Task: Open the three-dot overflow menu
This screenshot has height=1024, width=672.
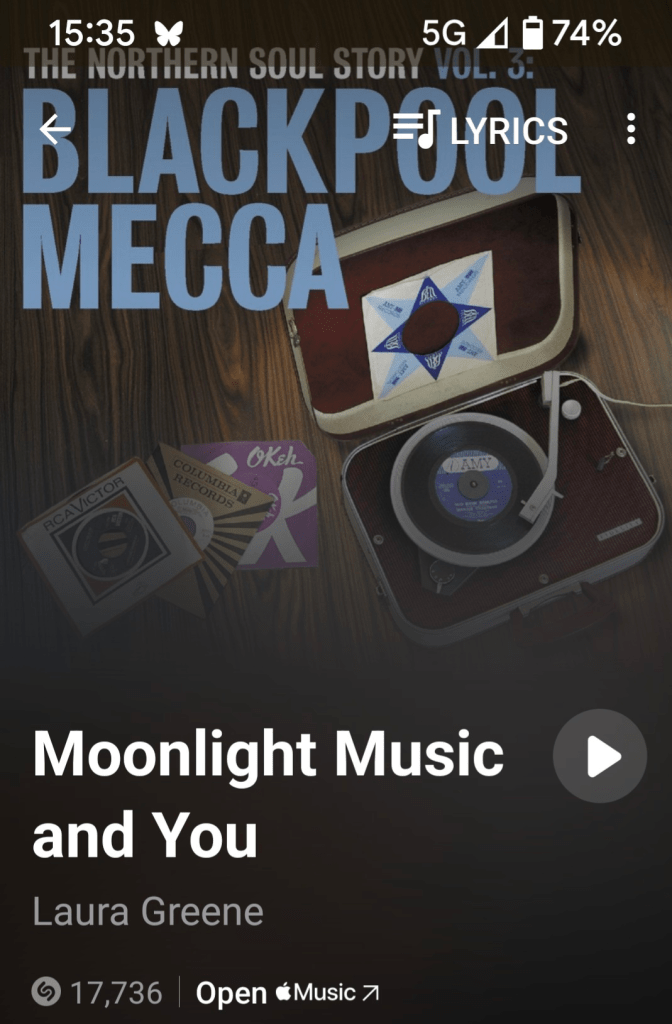Action: pos(630,129)
